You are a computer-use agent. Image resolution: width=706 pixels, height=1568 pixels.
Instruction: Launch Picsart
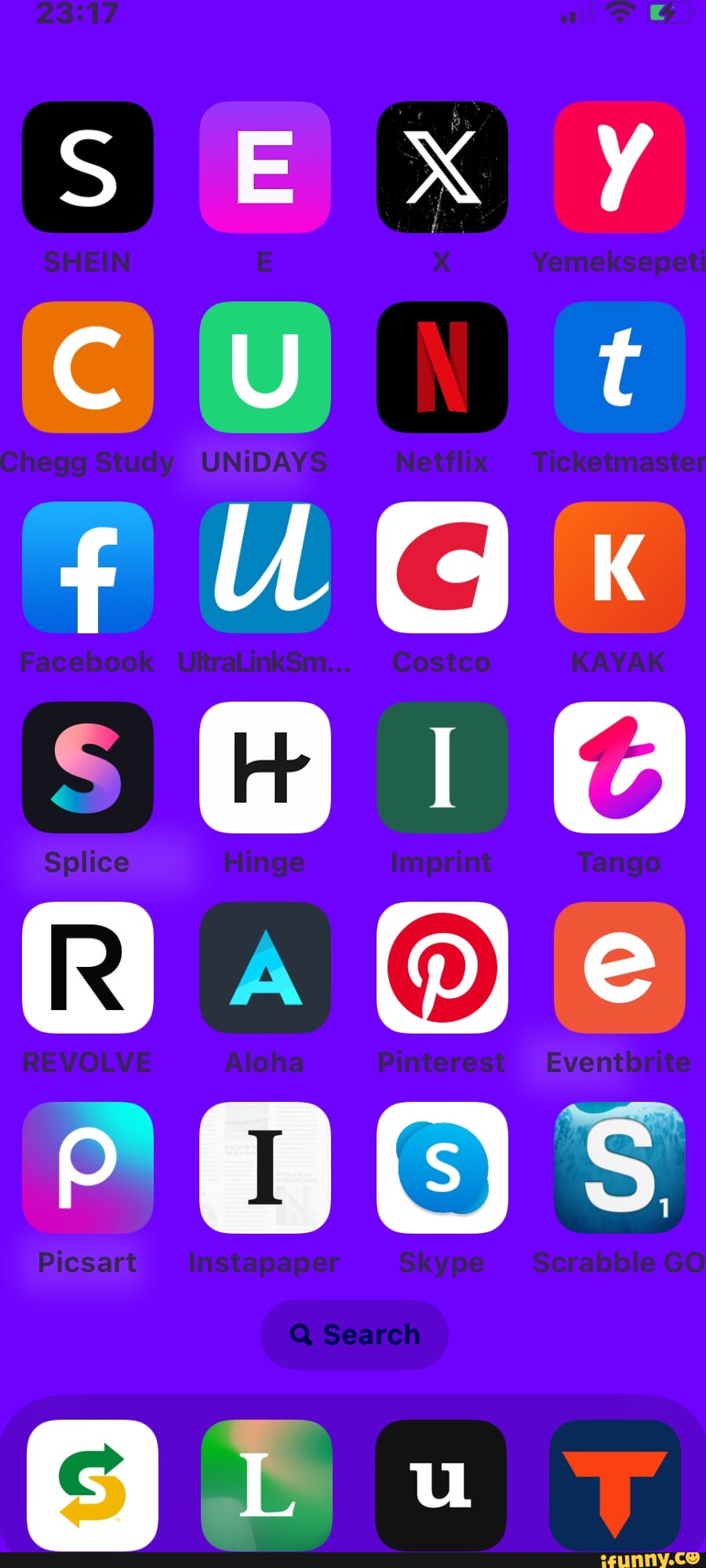(88, 1168)
